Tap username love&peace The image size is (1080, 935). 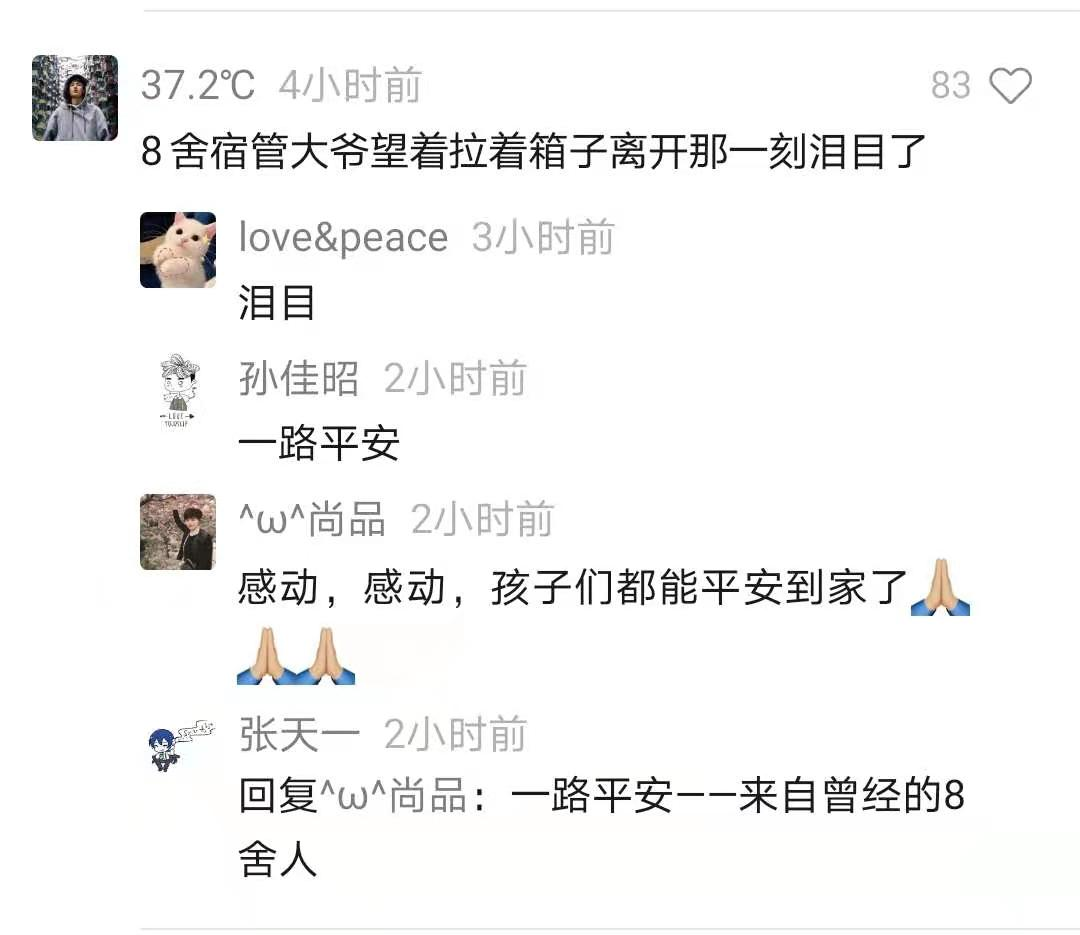point(343,238)
